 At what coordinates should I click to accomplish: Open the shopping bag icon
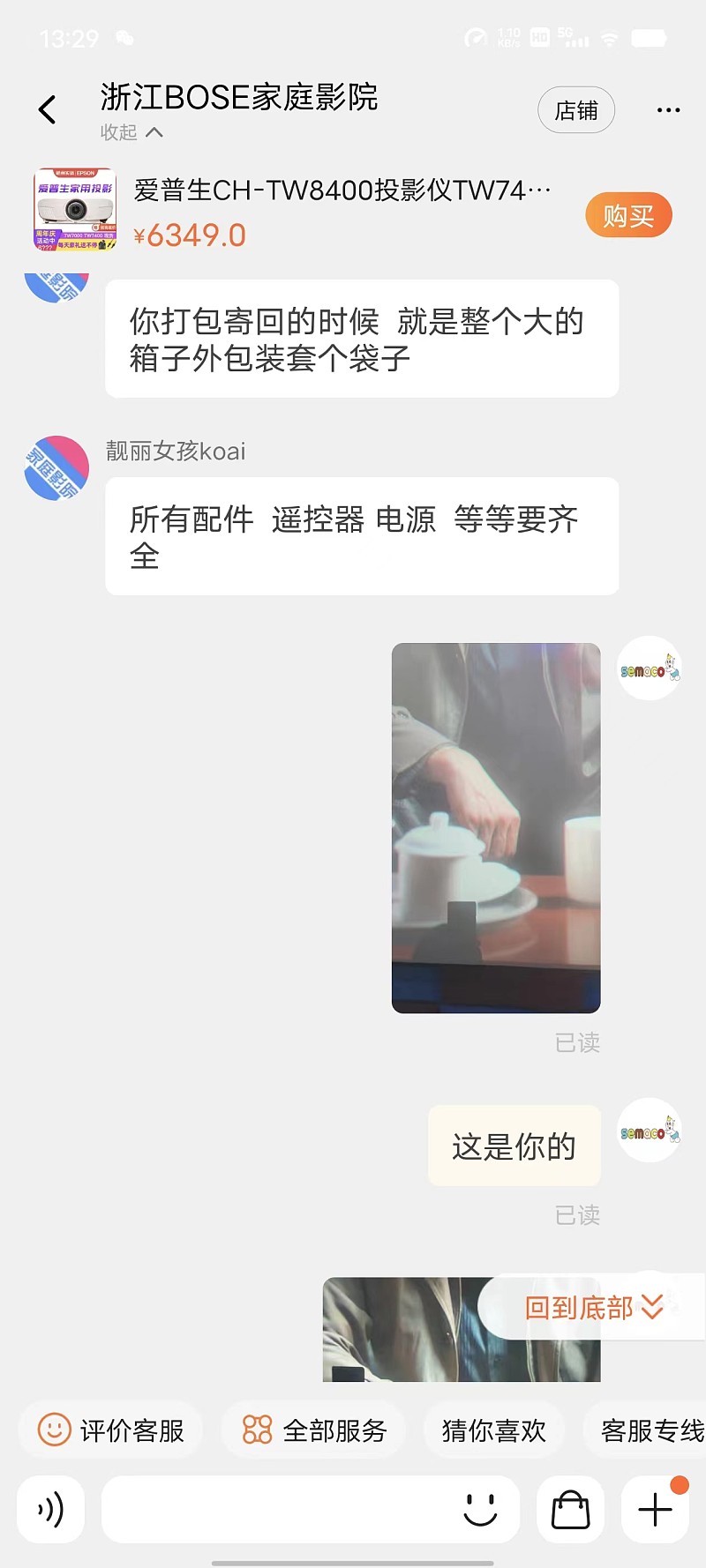[x=570, y=1509]
